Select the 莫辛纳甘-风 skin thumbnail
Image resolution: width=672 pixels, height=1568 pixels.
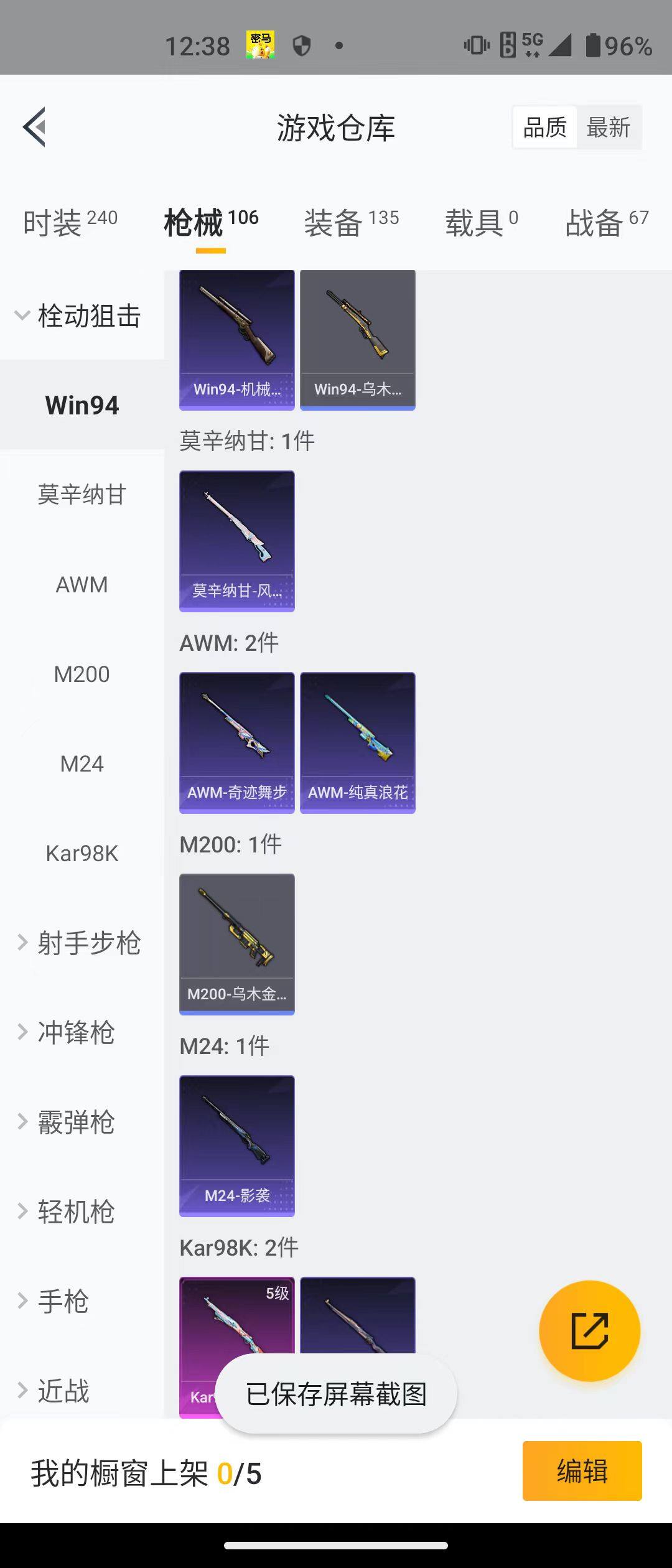[236, 541]
